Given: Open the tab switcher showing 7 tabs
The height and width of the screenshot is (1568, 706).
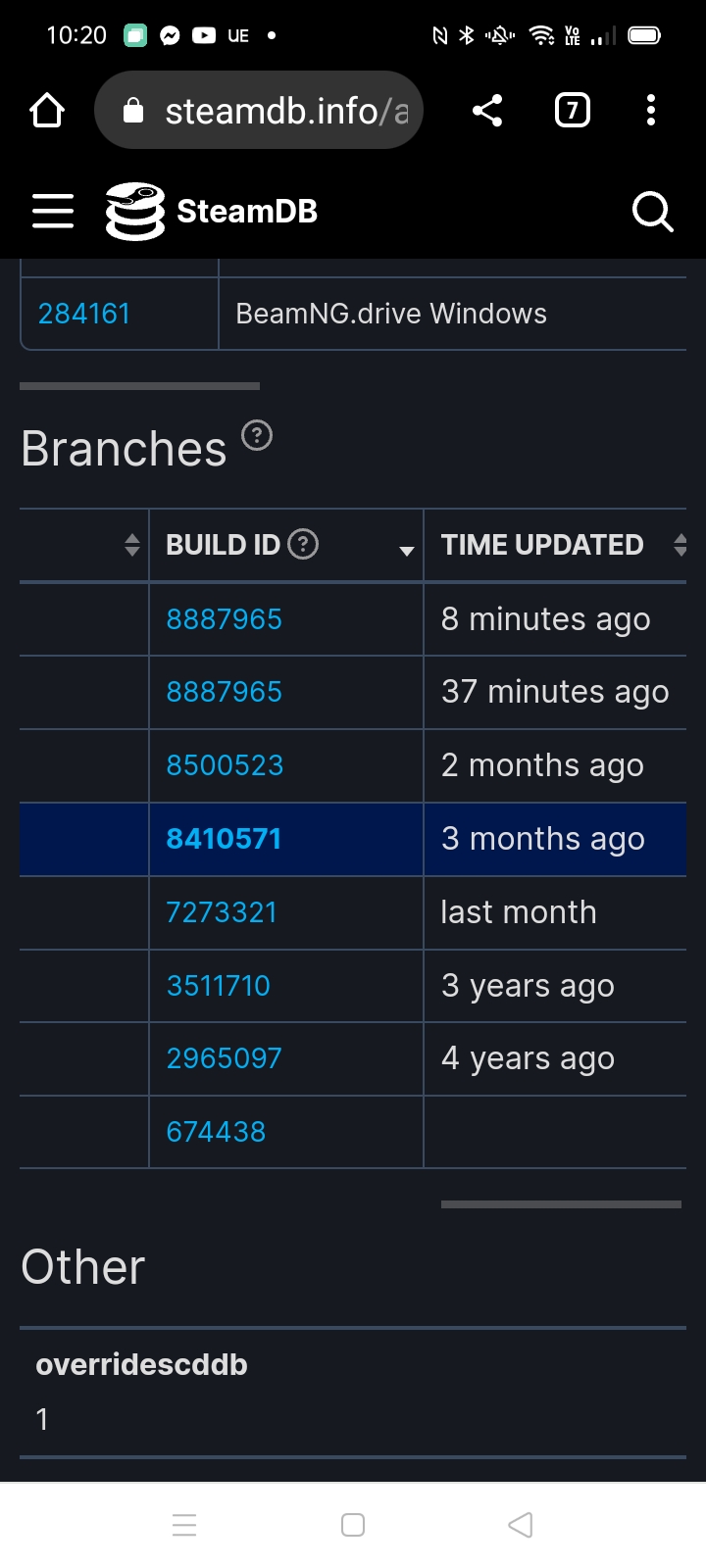Looking at the screenshot, I should click(573, 111).
